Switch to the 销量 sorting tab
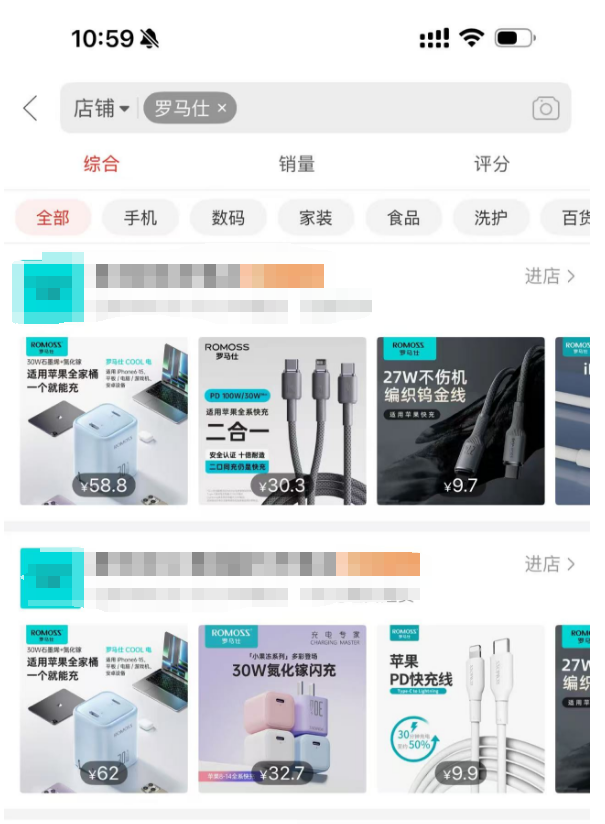Screen dimensions: 605x824 tap(296, 164)
